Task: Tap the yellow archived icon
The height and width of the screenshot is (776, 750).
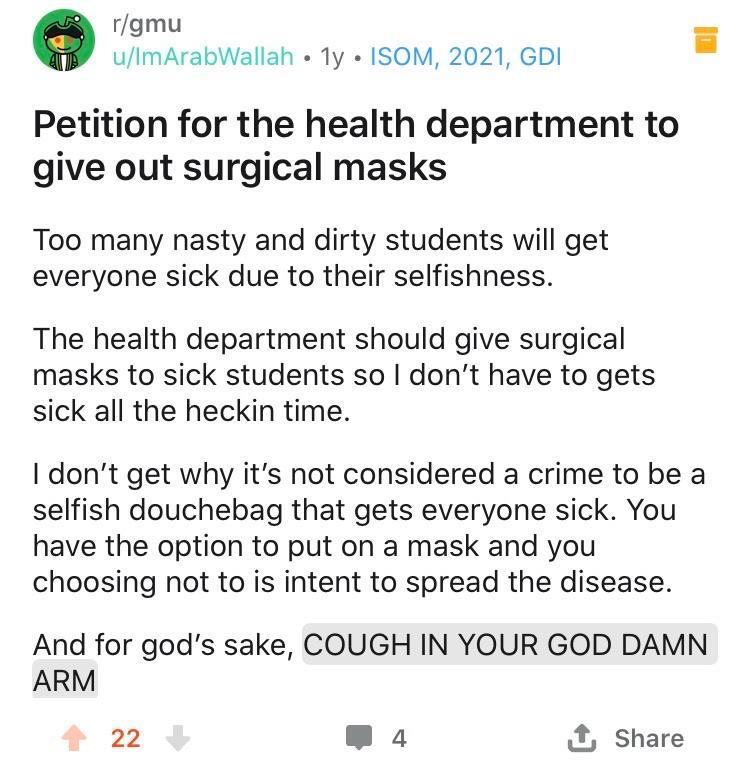Action: (x=705, y=40)
